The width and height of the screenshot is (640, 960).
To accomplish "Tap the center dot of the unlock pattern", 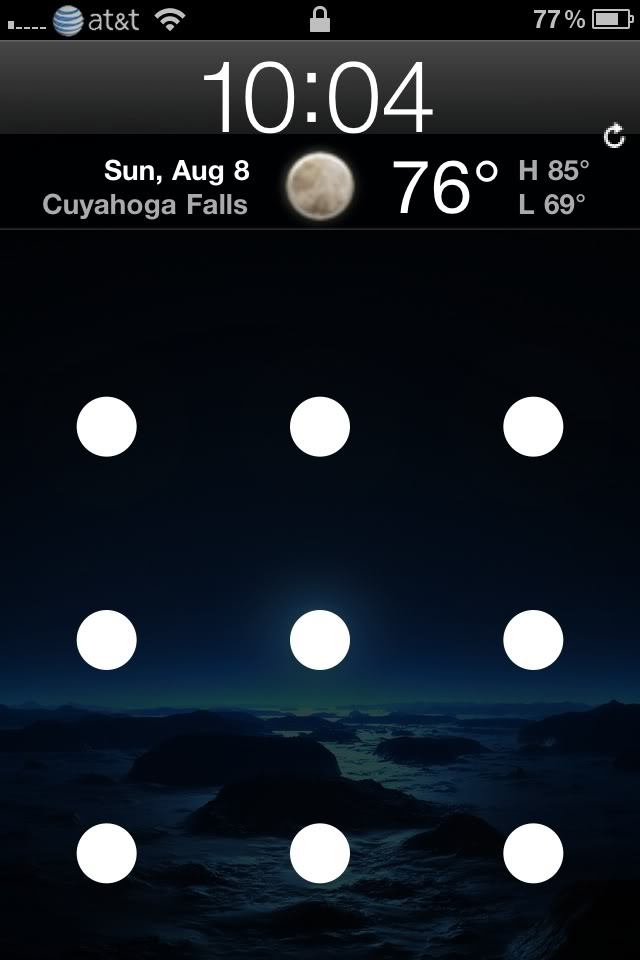I will [320, 640].
